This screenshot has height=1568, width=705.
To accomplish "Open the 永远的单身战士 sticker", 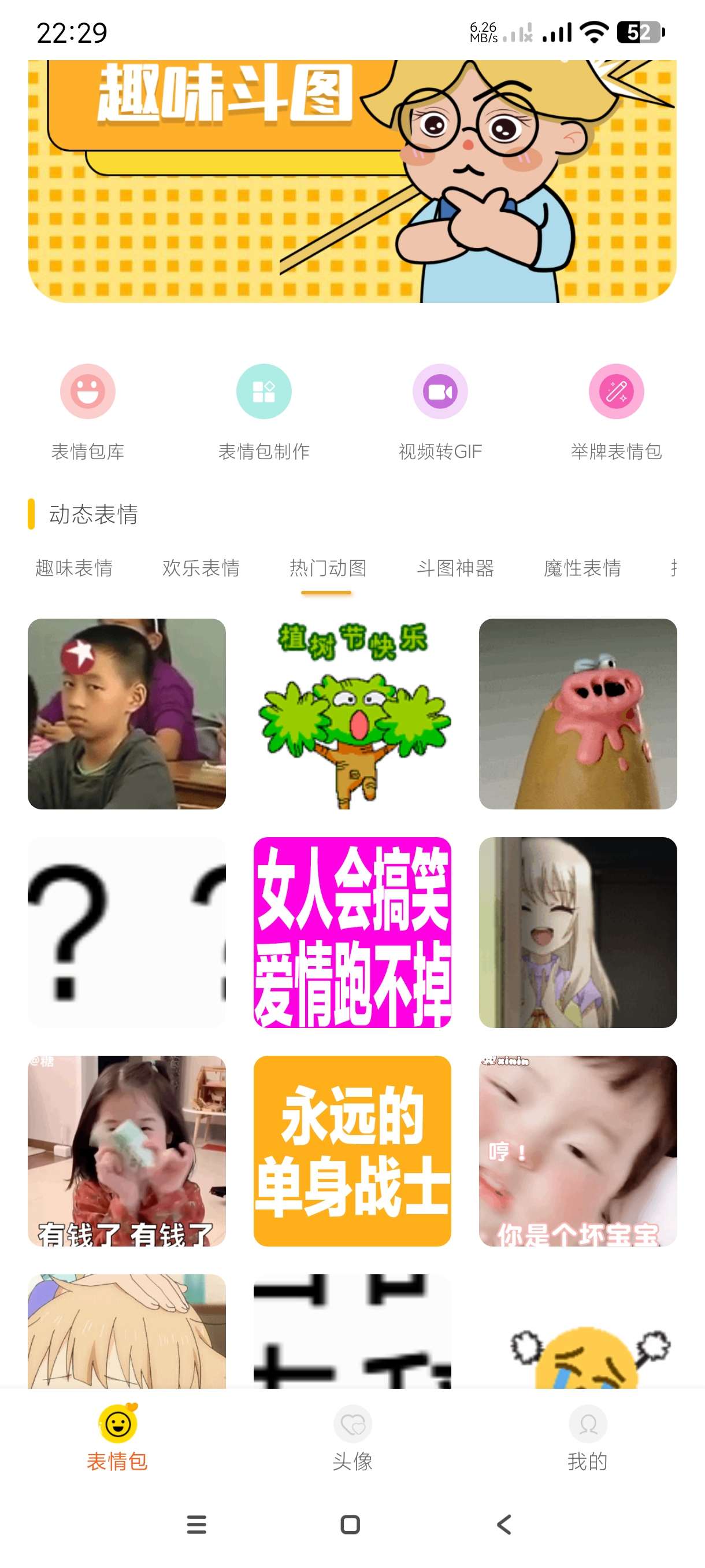I will click(x=352, y=1151).
